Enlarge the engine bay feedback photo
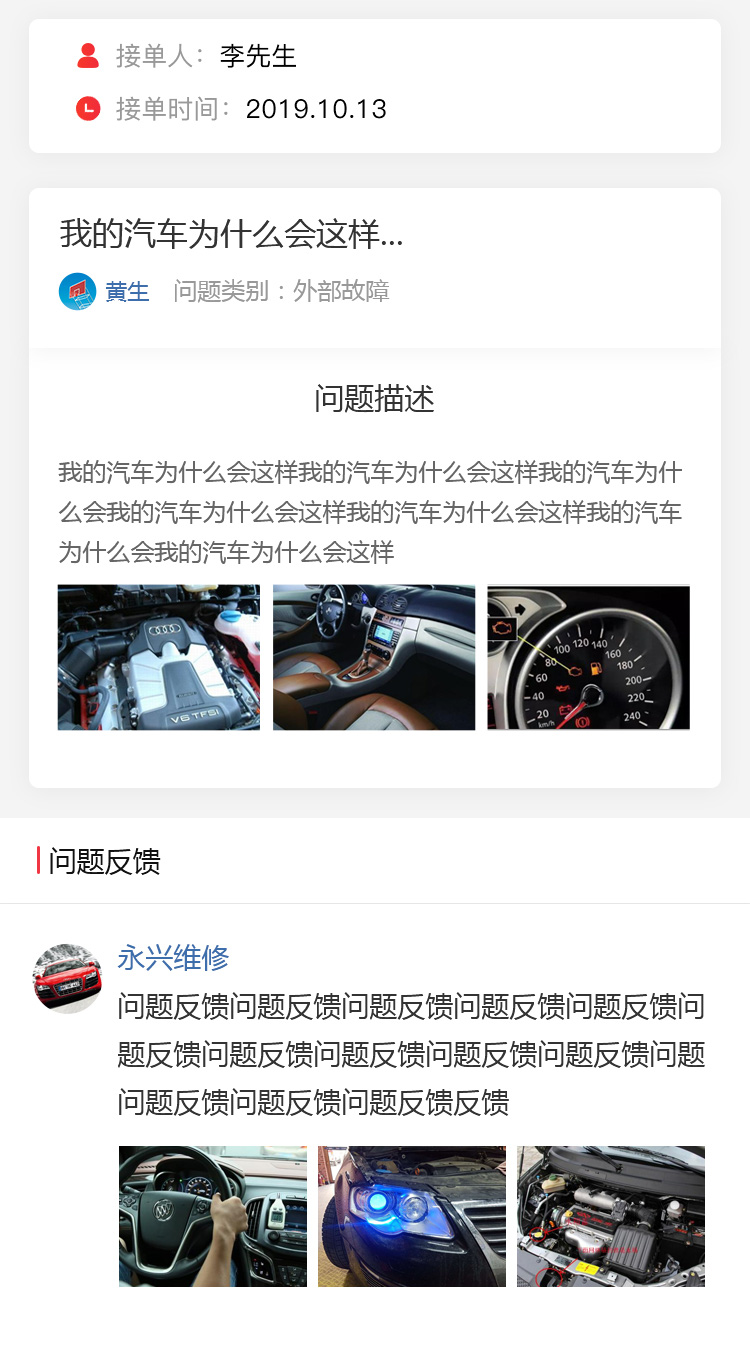 click(x=611, y=1216)
